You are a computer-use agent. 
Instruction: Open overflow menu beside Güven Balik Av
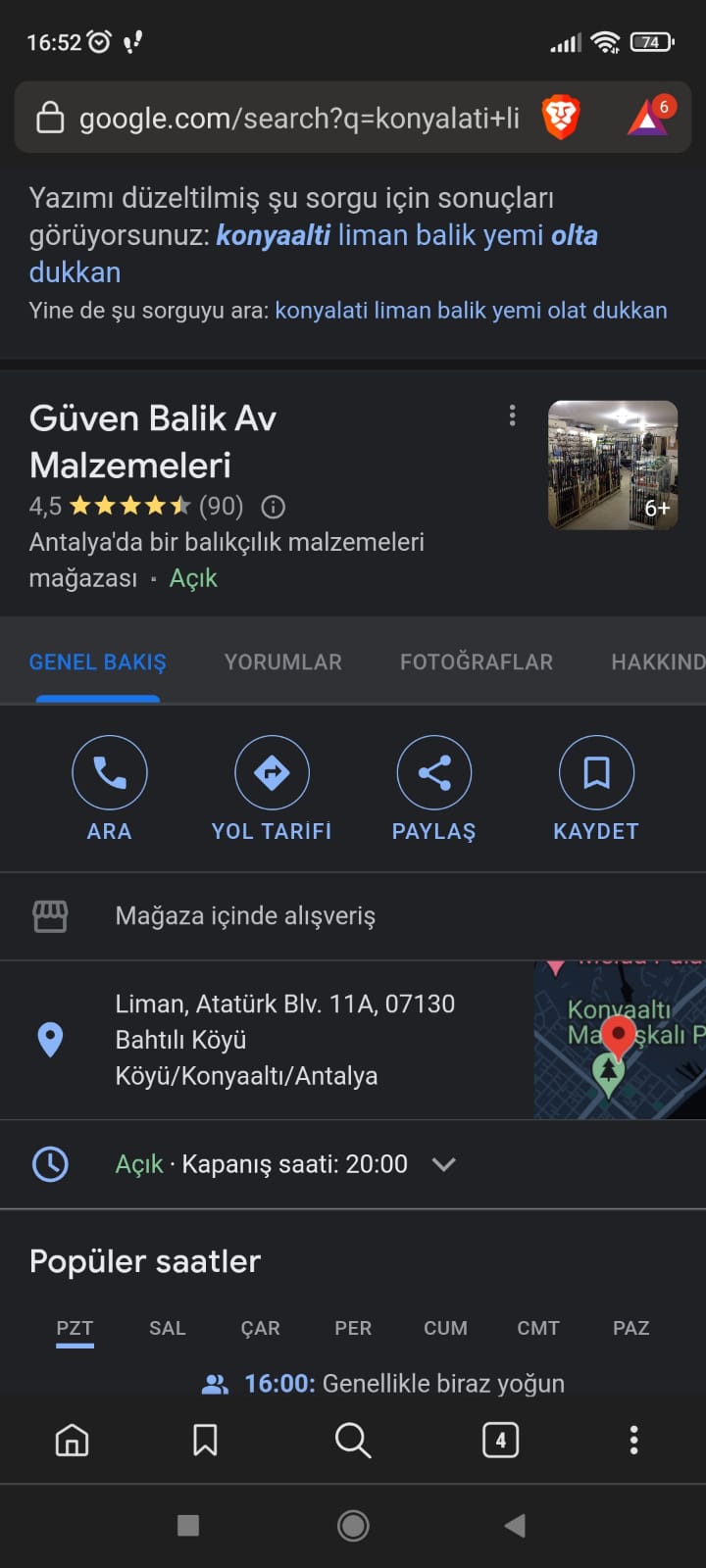[x=512, y=416]
